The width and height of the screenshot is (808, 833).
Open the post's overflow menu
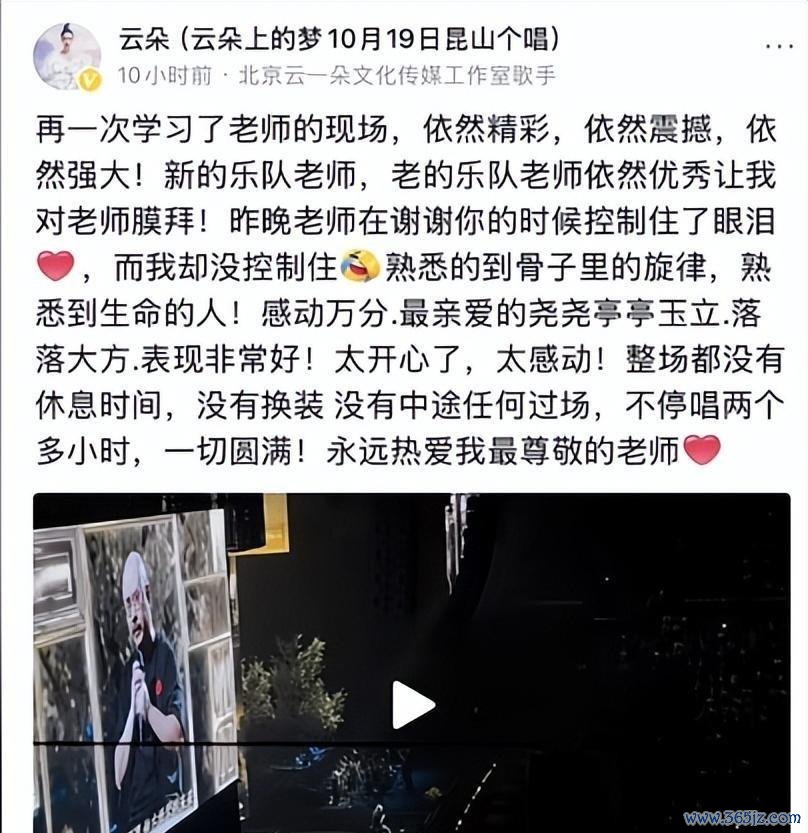pos(780,47)
